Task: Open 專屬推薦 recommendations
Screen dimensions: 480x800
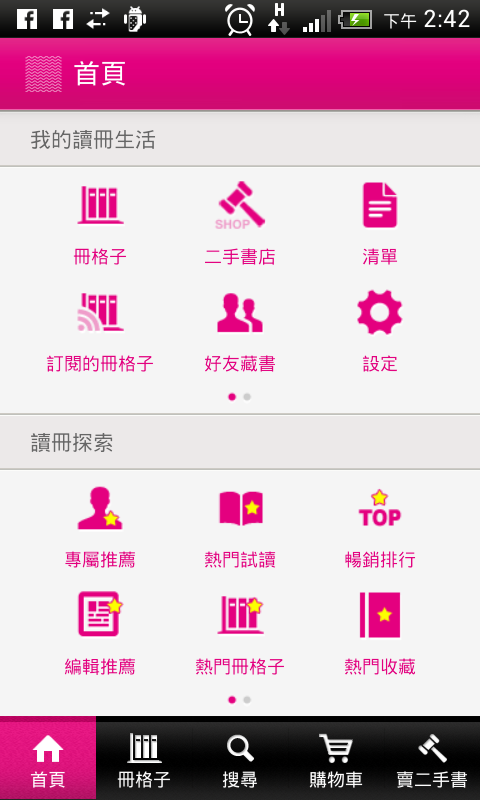Action: coord(100,527)
